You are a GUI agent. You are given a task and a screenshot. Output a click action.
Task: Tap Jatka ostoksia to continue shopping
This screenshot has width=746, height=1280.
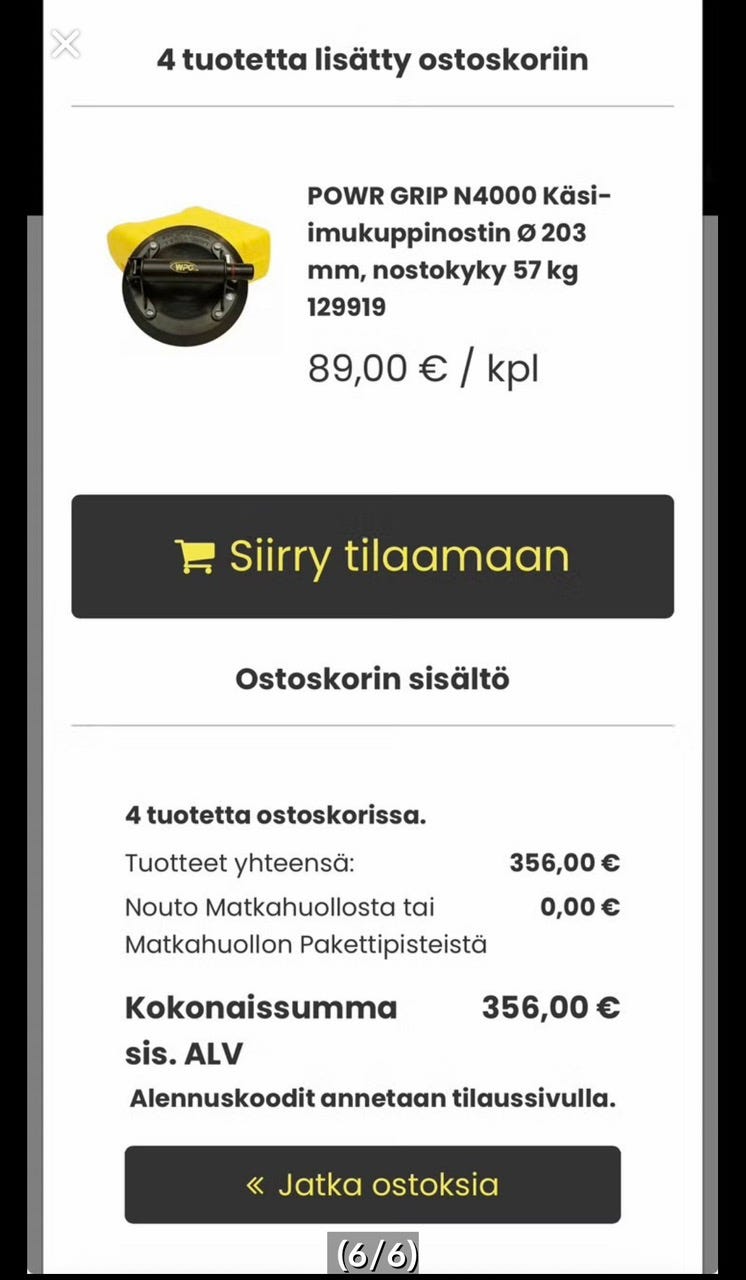click(372, 1185)
